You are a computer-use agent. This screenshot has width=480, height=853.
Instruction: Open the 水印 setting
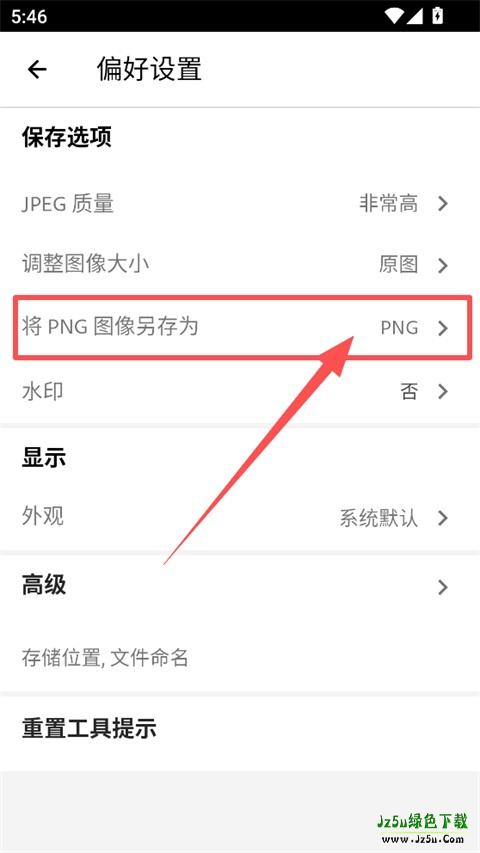[x=240, y=391]
